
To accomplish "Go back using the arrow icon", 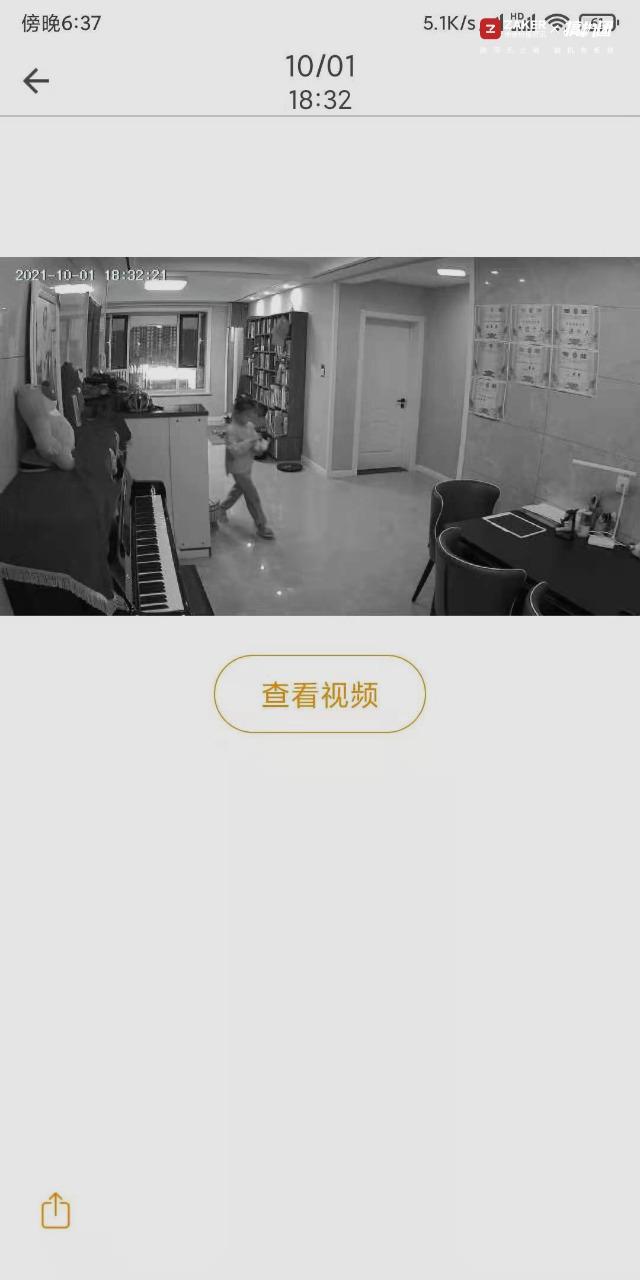I will pyautogui.click(x=36, y=81).
